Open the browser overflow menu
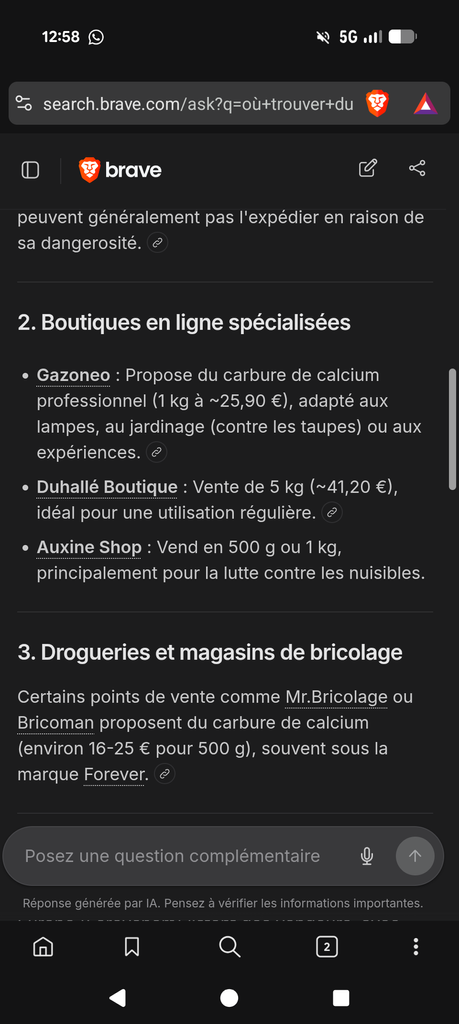 pyautogui.click(x=415, y=946)
